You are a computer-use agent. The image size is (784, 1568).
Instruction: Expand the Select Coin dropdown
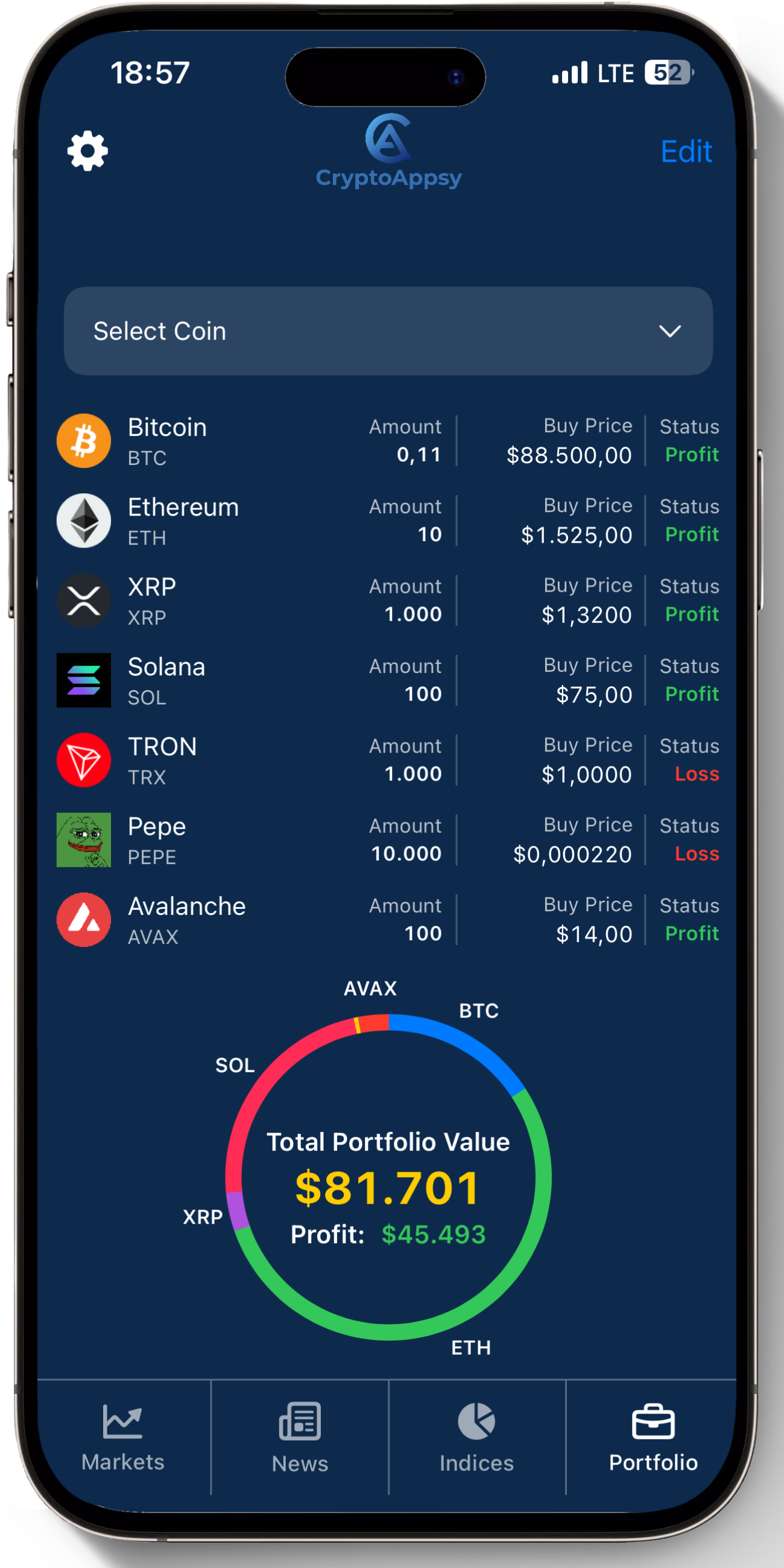(x=388, y=331)
